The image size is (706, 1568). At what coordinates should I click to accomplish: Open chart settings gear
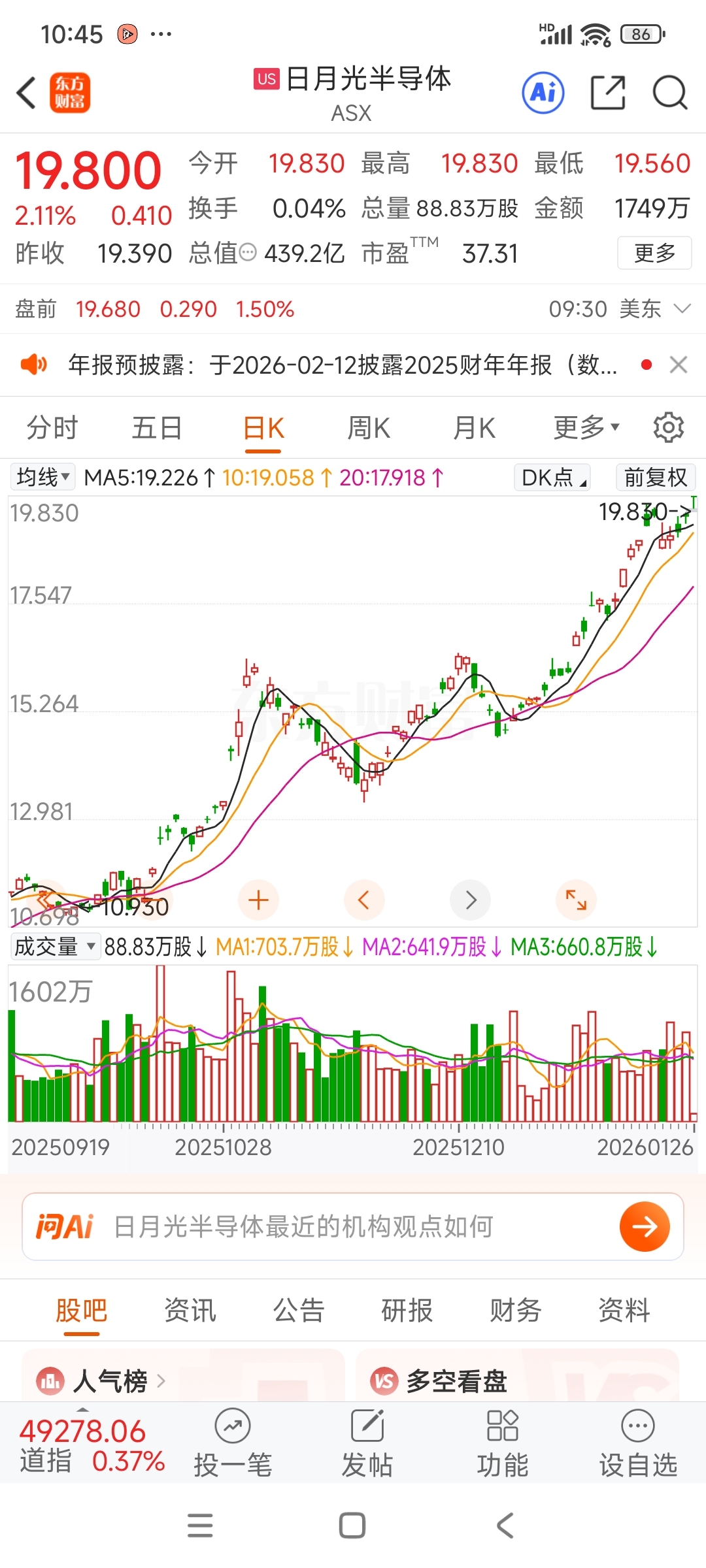668,428
